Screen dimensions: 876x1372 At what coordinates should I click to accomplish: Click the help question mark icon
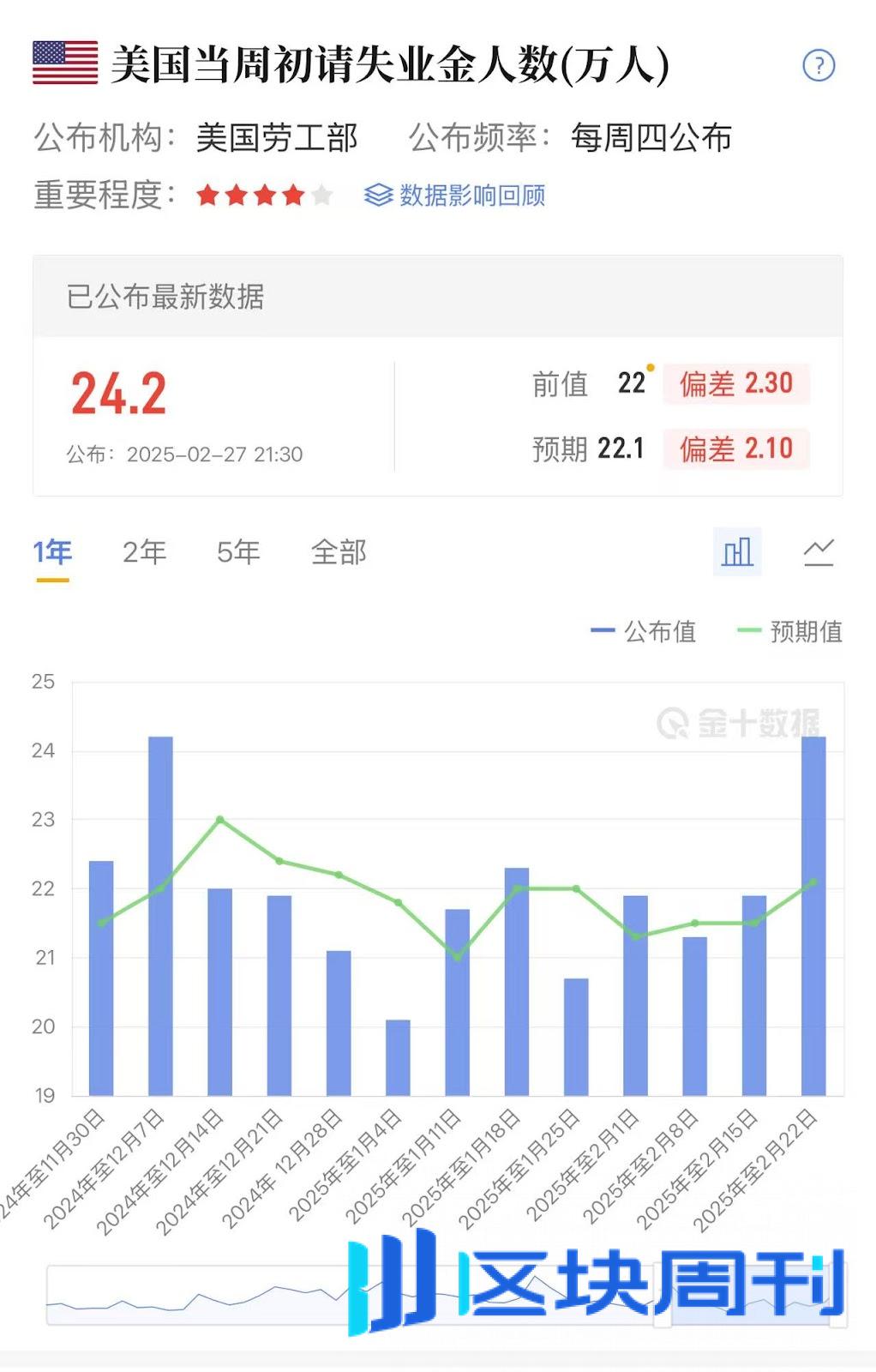[x=818, y=65]
